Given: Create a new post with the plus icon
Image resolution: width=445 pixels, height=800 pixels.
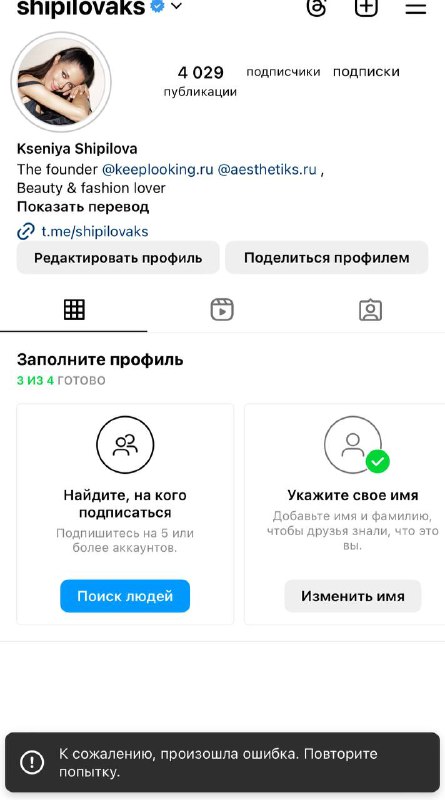Looking at the screenshot, I should [366, 7].
